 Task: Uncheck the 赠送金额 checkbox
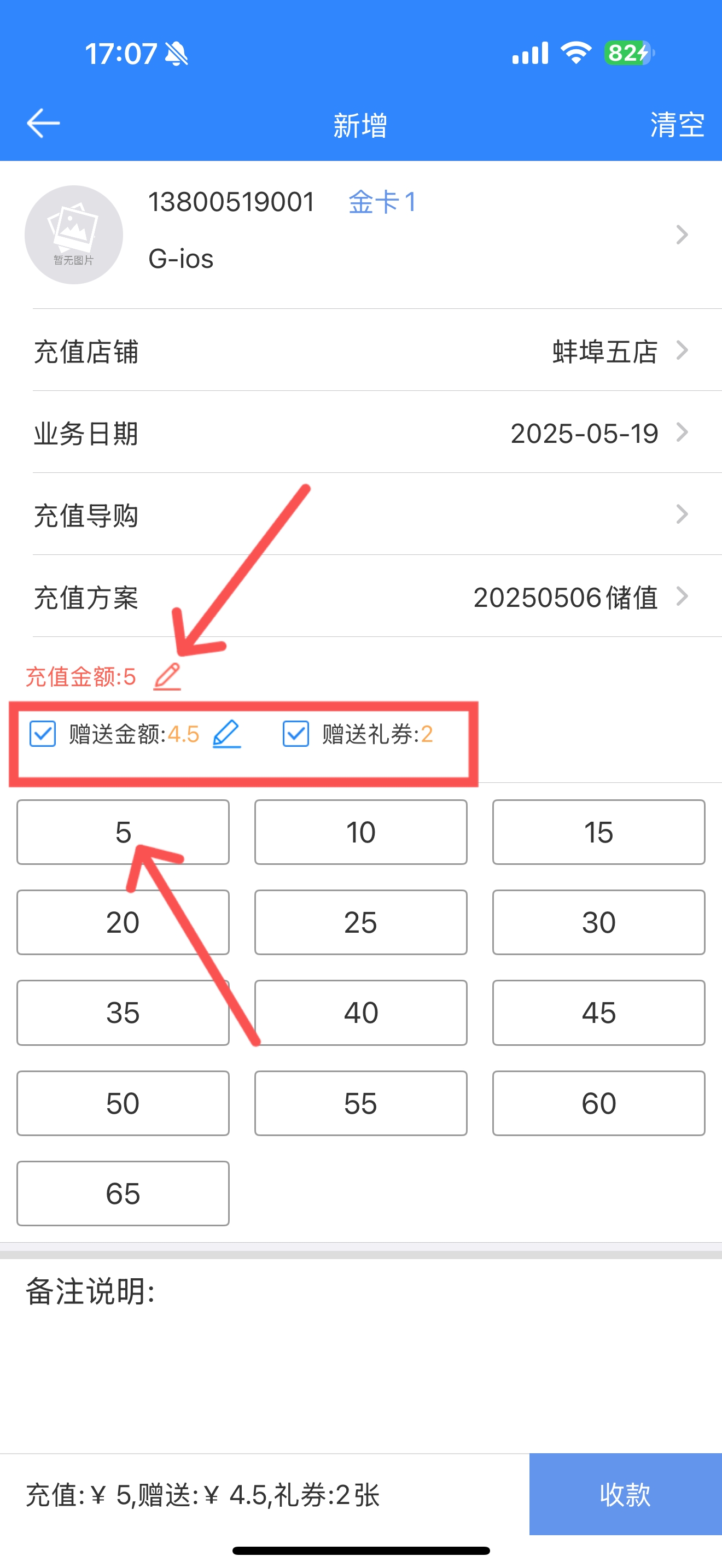[x=43, y=734]
